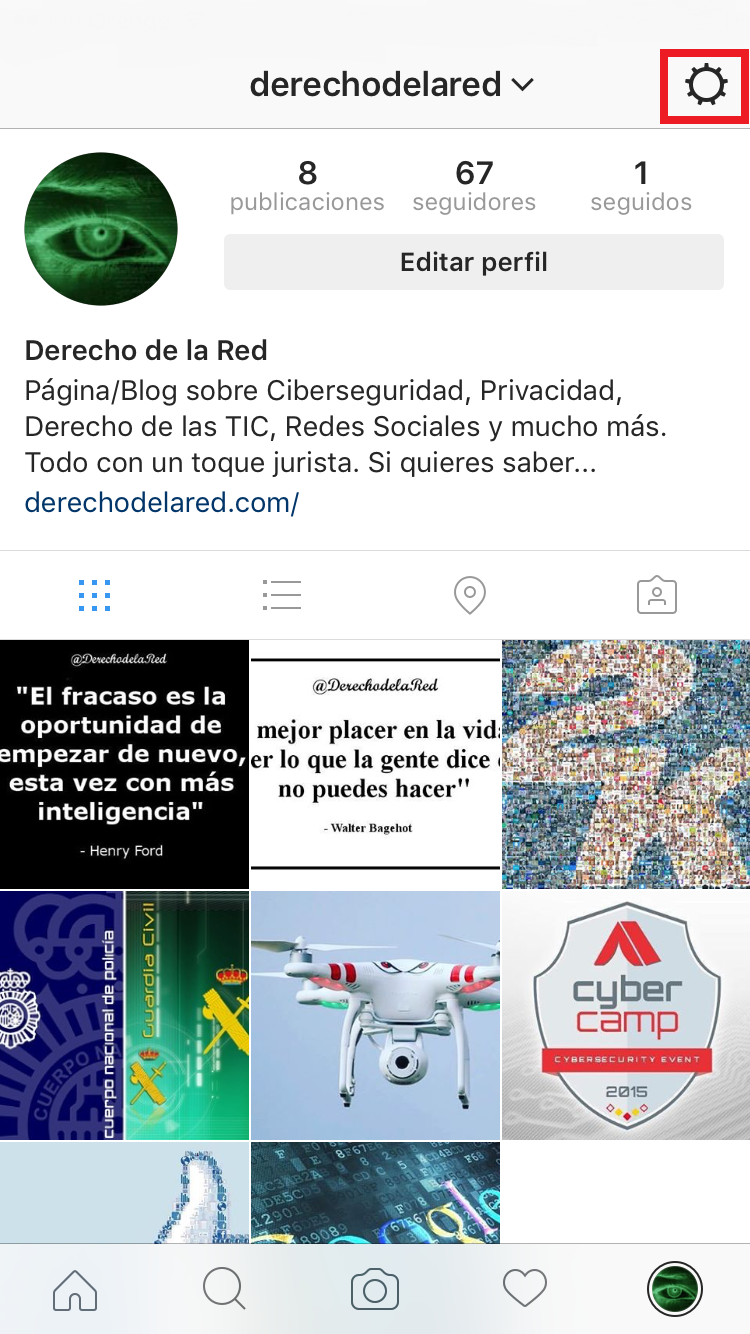View the 67 seguidores list

click(474, 186)
